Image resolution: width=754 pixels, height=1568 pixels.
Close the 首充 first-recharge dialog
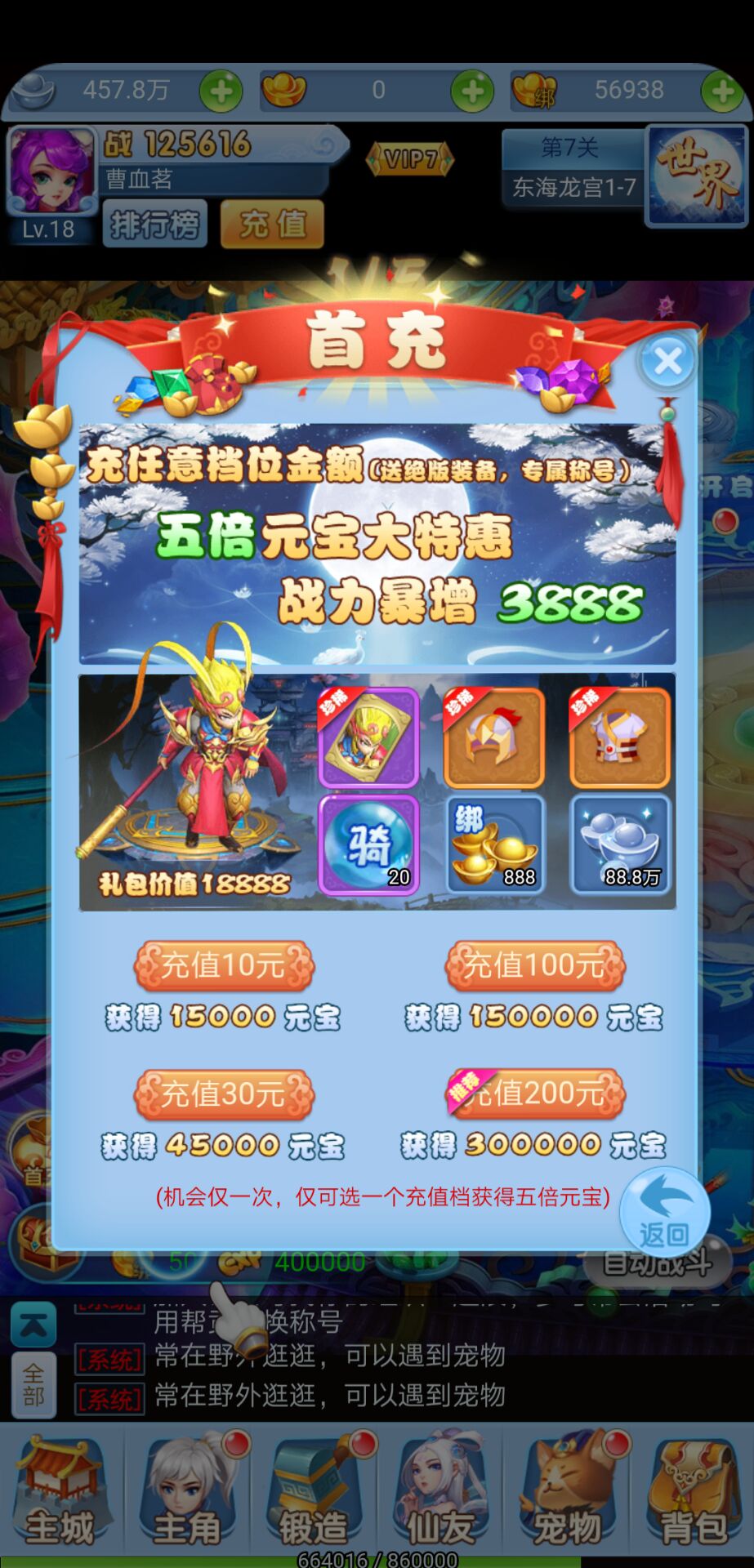coord(667,361)
